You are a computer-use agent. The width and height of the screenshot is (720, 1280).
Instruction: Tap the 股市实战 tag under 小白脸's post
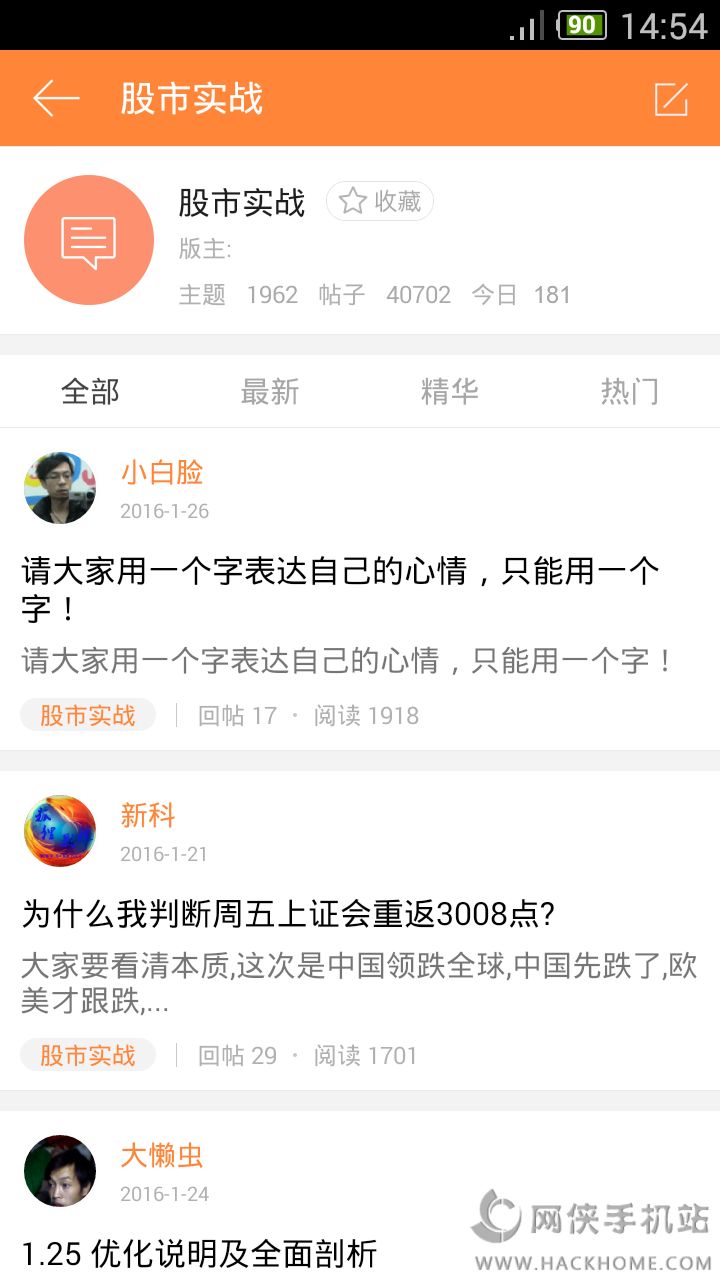point(88,715)
